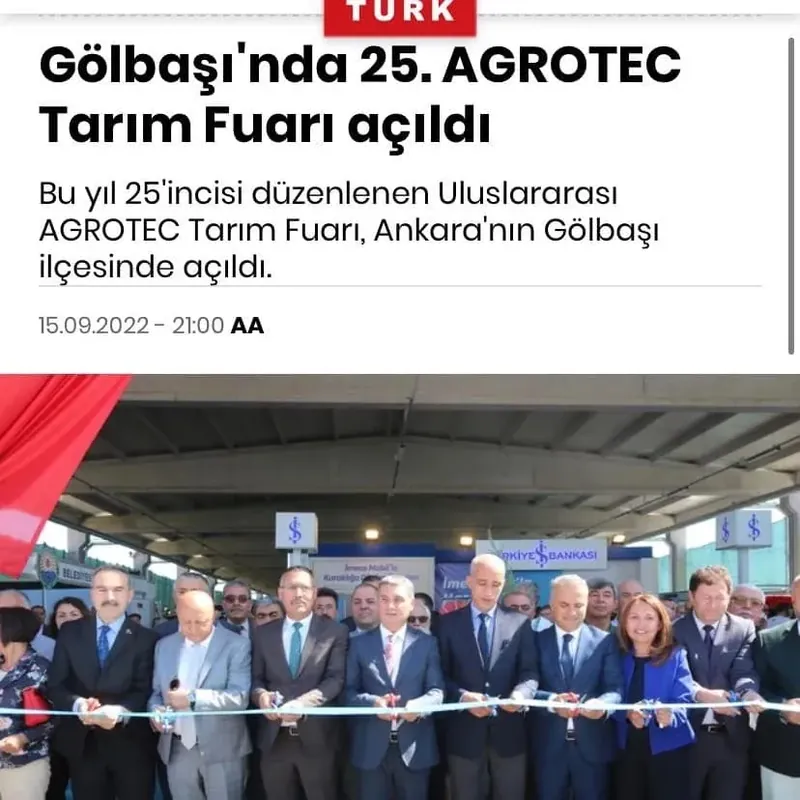
Task: Open the ribbon-cutting article photo
Action: click(400, 587)
